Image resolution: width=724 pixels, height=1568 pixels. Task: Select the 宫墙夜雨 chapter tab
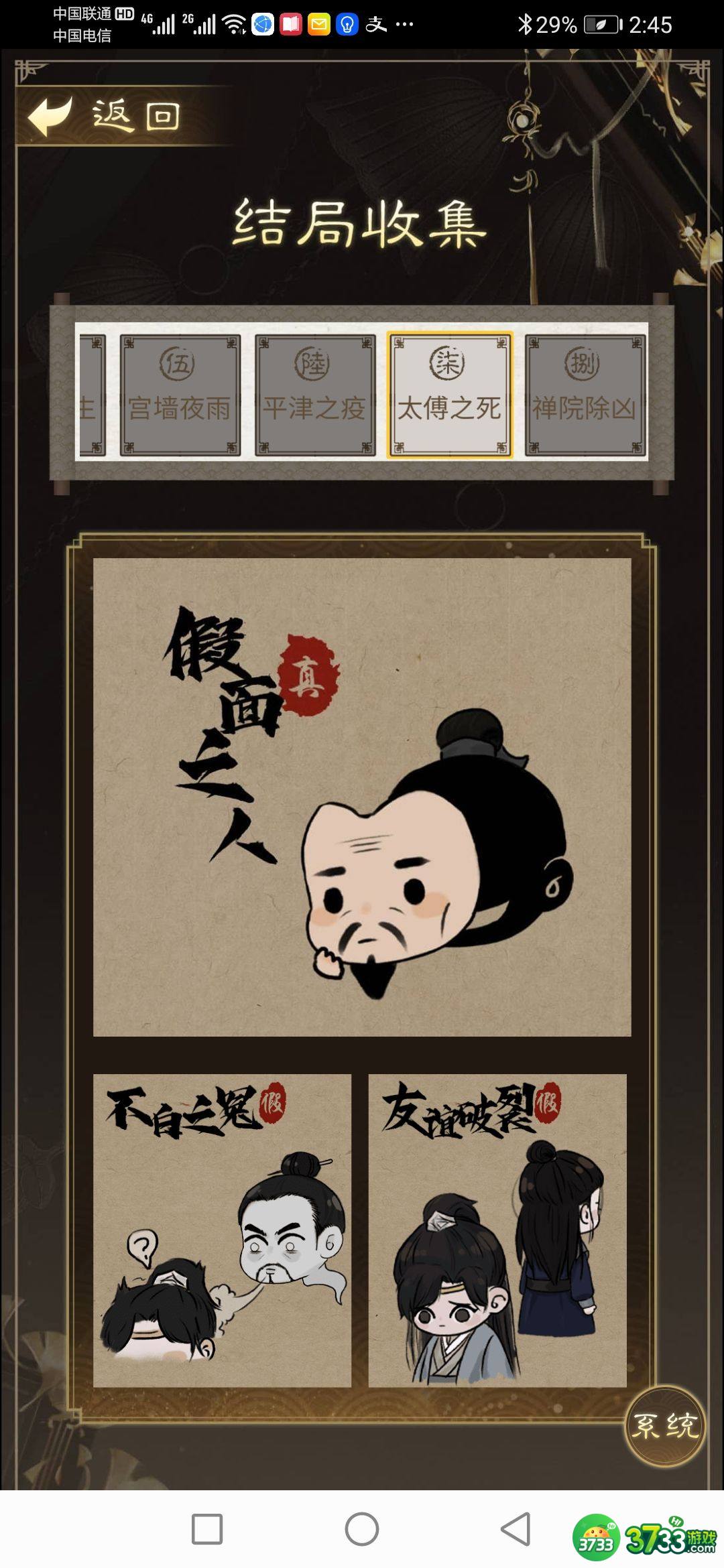tap(180, 395)
